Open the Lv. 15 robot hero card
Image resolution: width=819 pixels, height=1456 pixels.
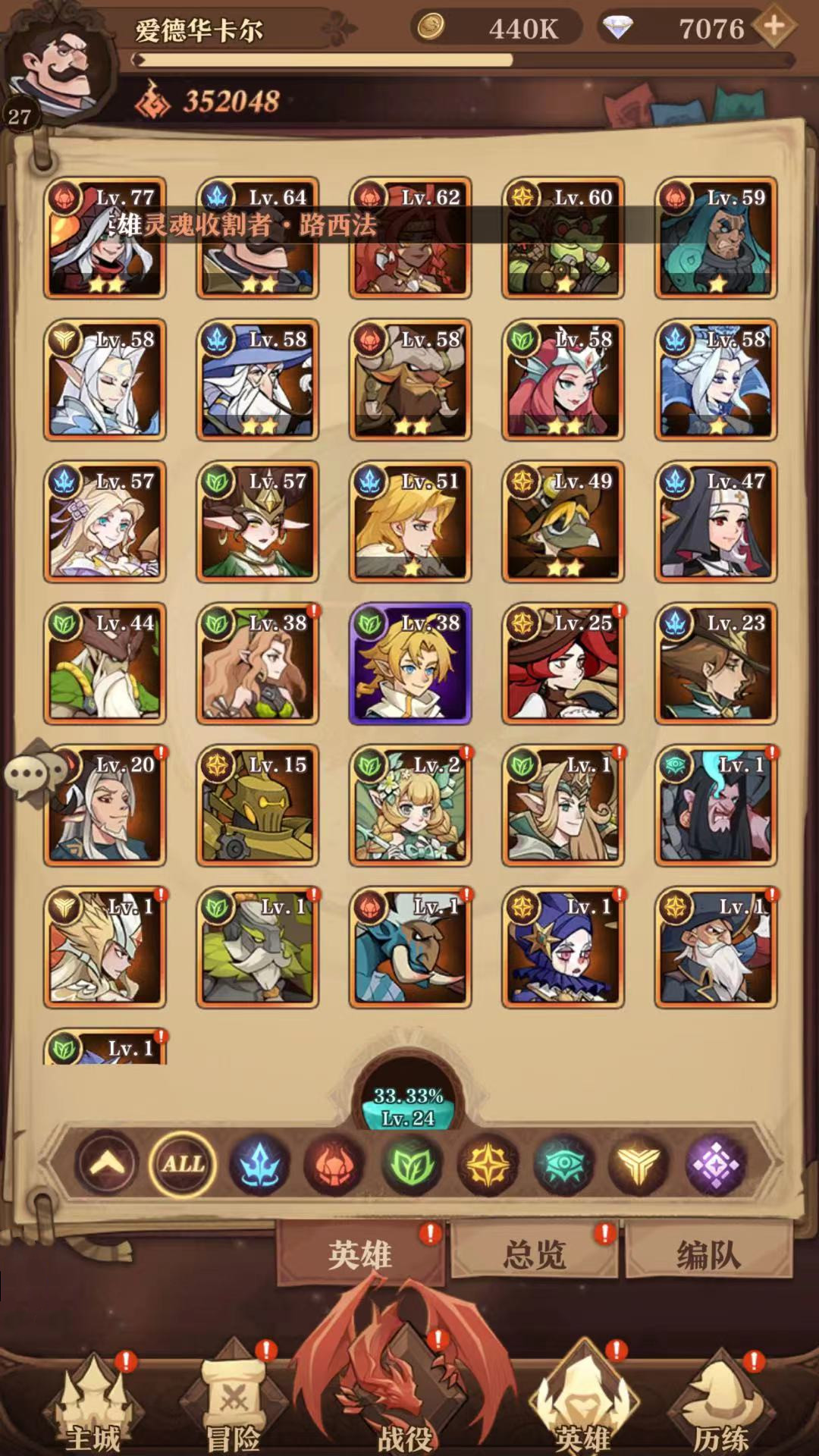tap(257, 805)
